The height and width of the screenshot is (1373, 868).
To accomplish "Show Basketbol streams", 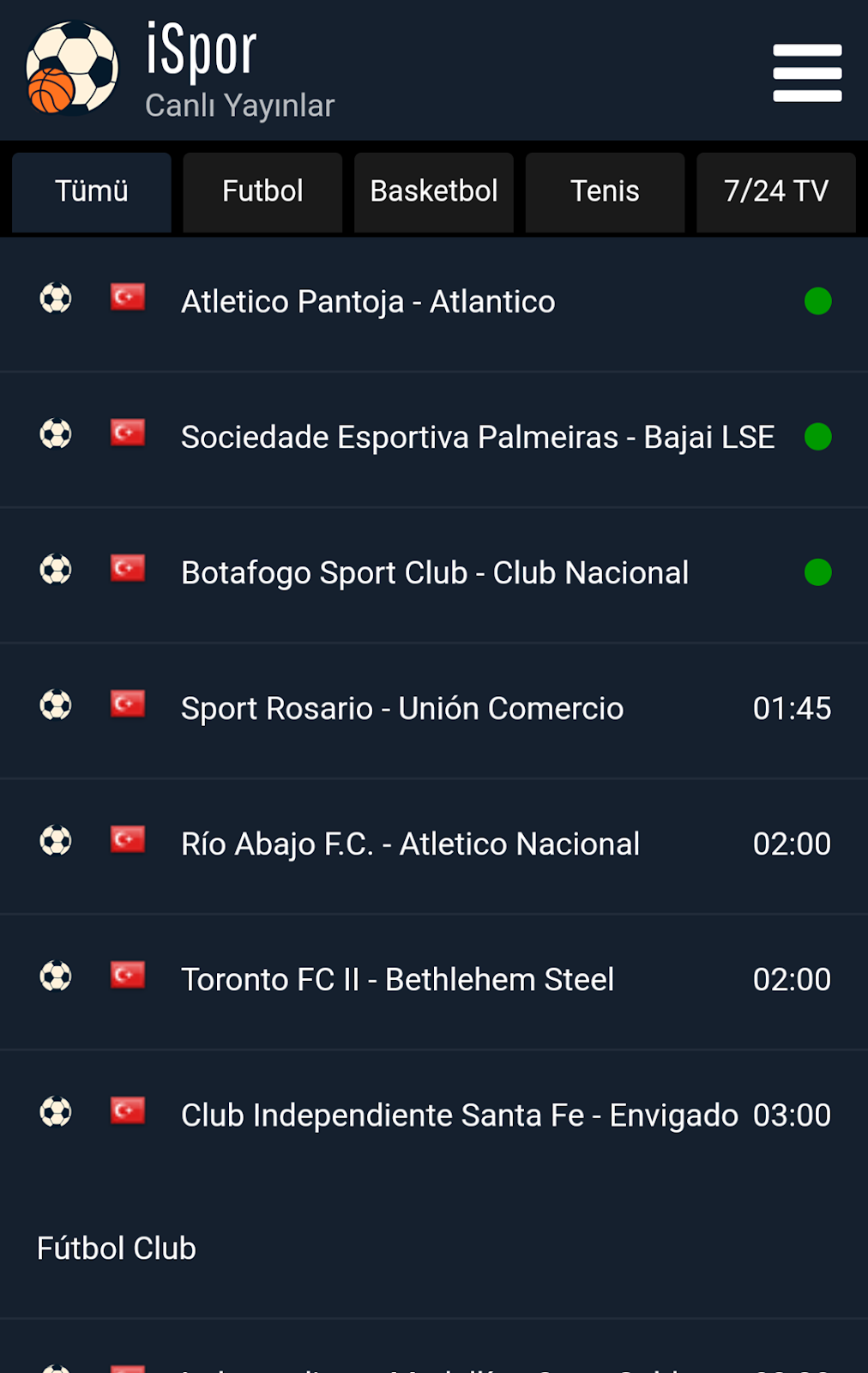I will coord(434,191).
